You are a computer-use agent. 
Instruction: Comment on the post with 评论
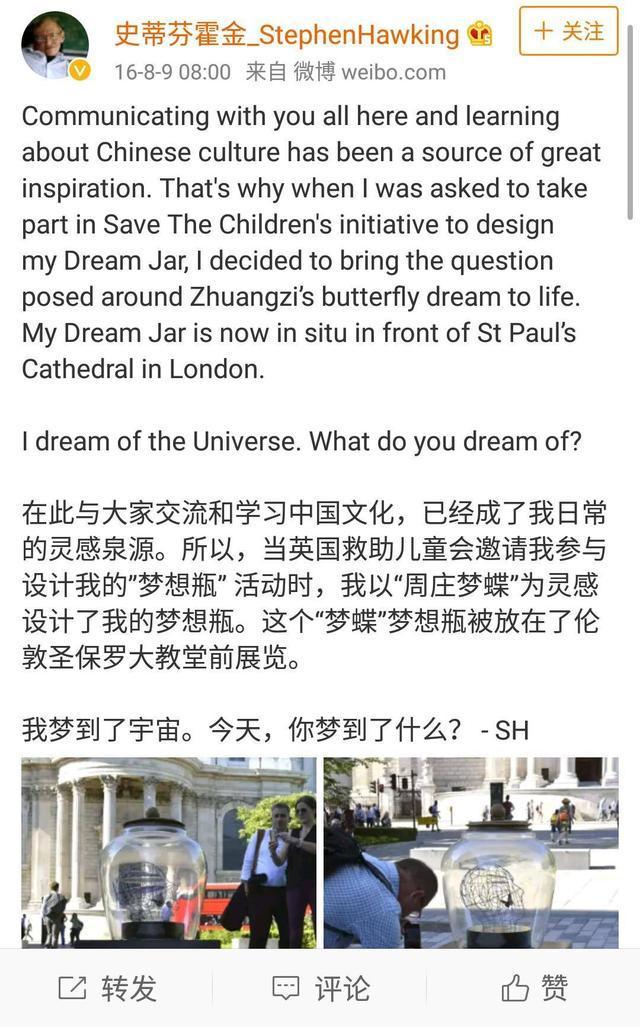320,988
